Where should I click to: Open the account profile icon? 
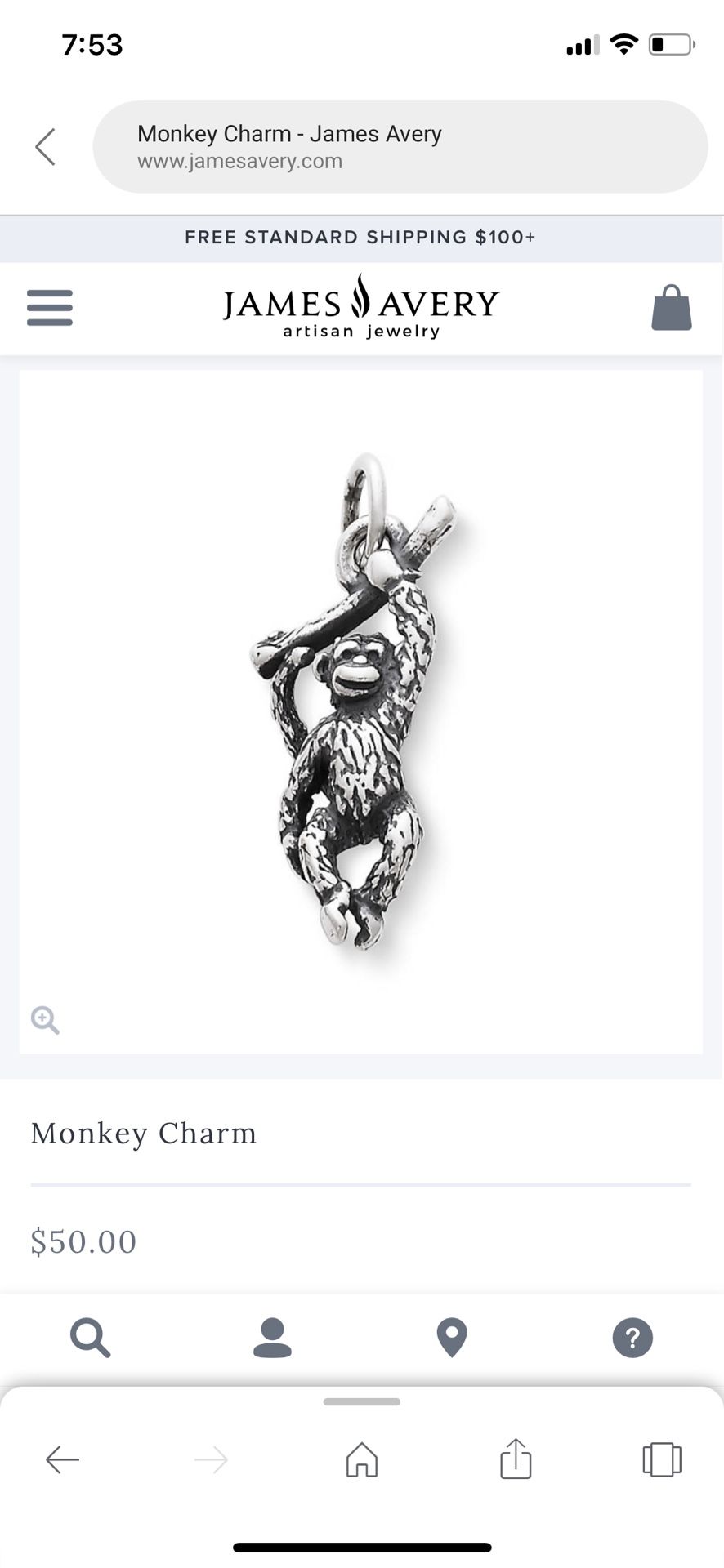point(272,1338)
